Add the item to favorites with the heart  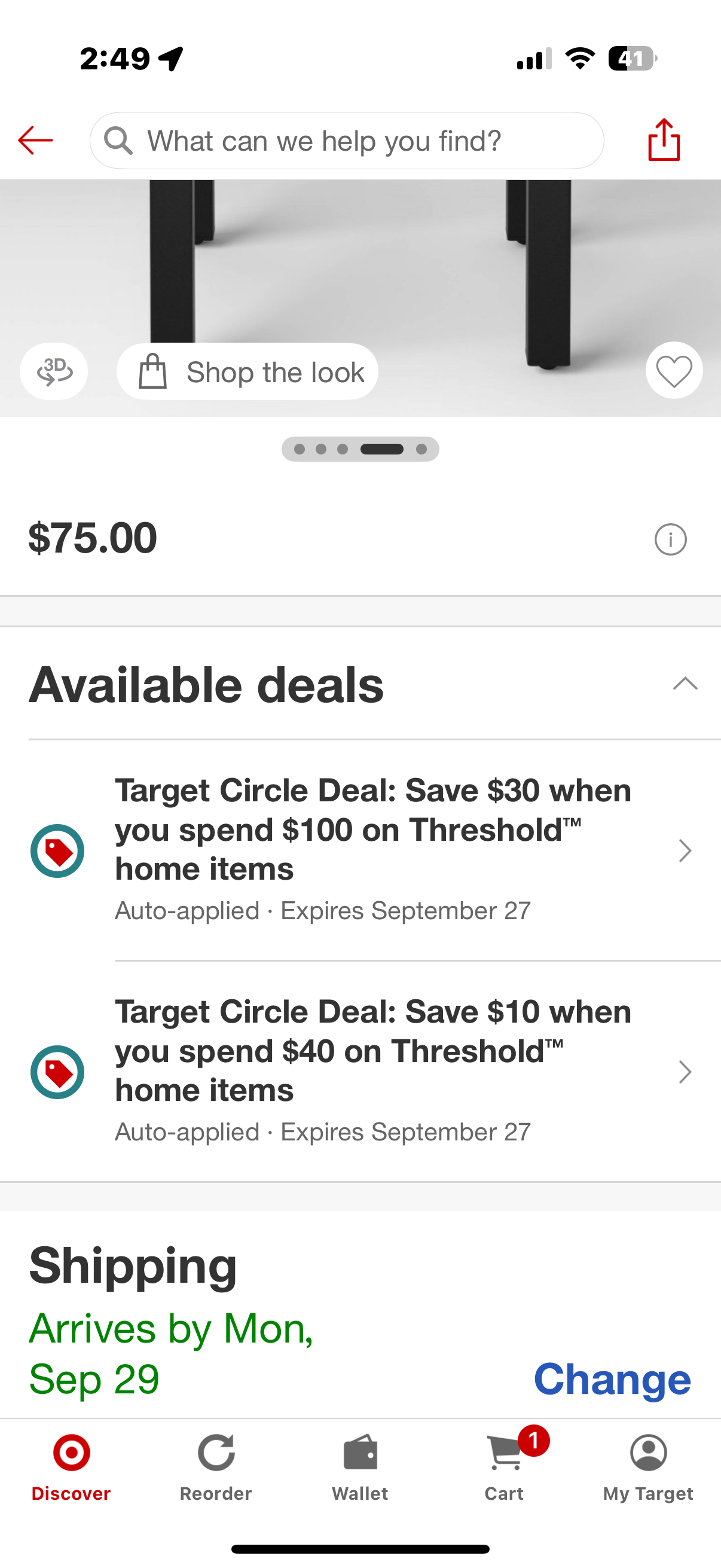tap(674, 371)
